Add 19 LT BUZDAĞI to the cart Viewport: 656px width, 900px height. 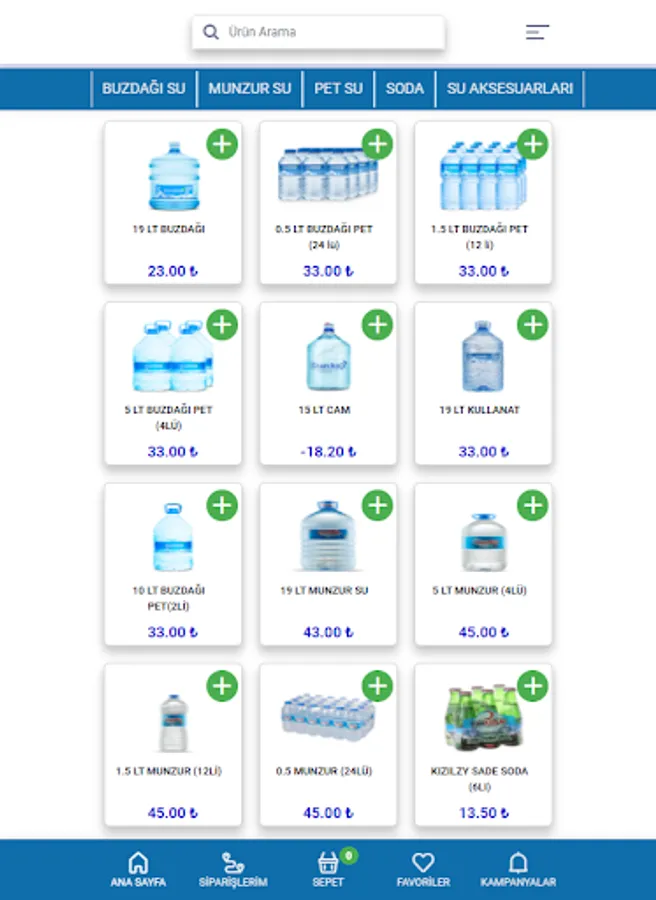[x=222, y=144]
